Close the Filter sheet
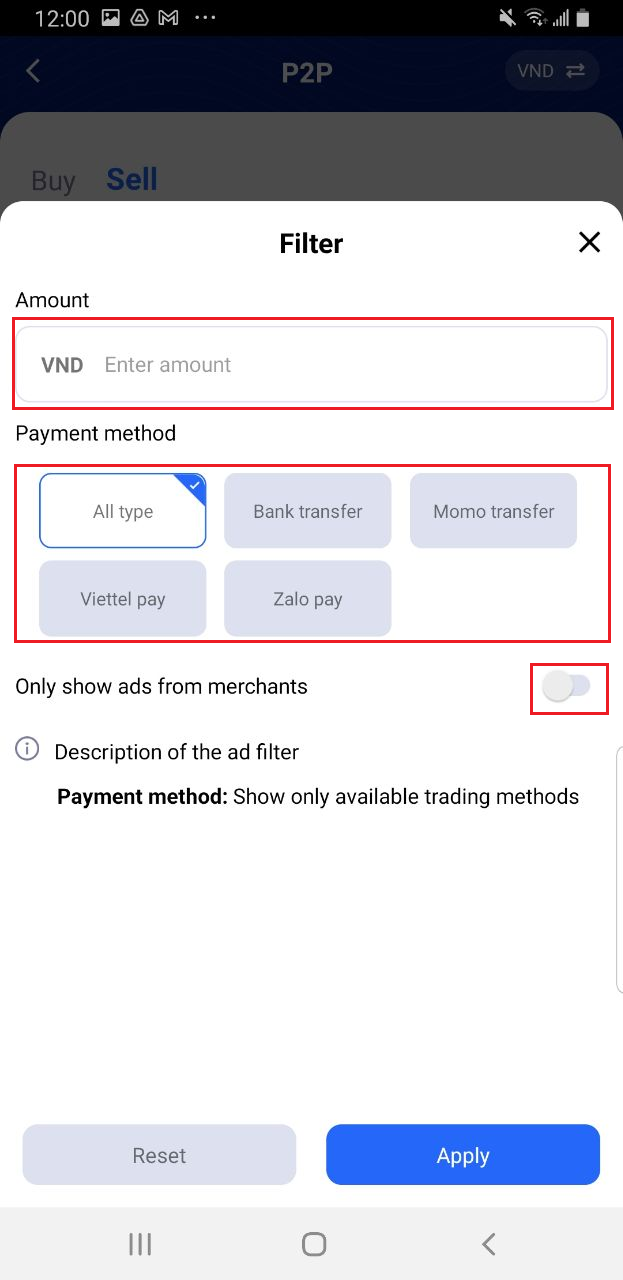This screenshot has height=1280, width=623. 589,242
